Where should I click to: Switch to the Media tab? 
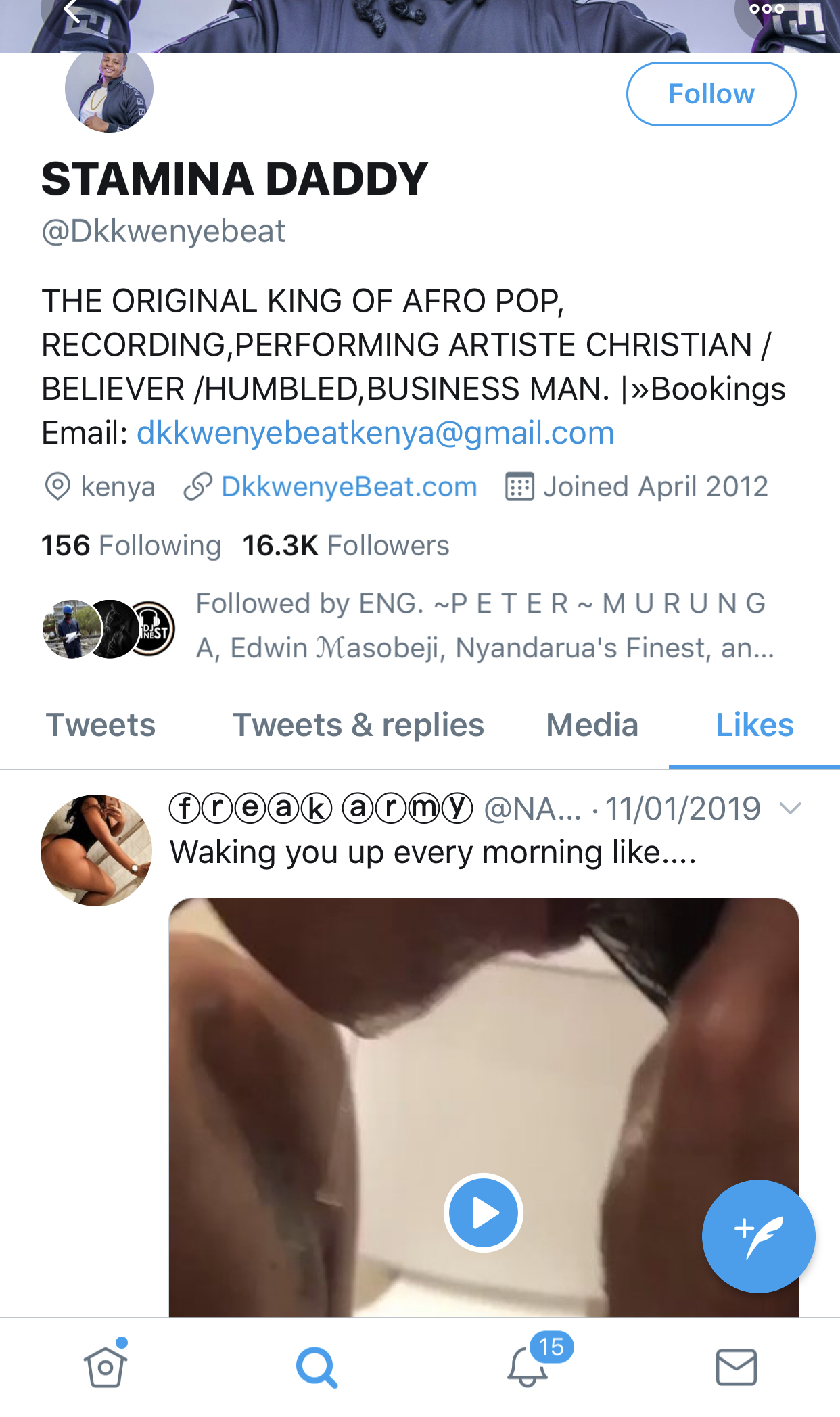click(592, 725)
